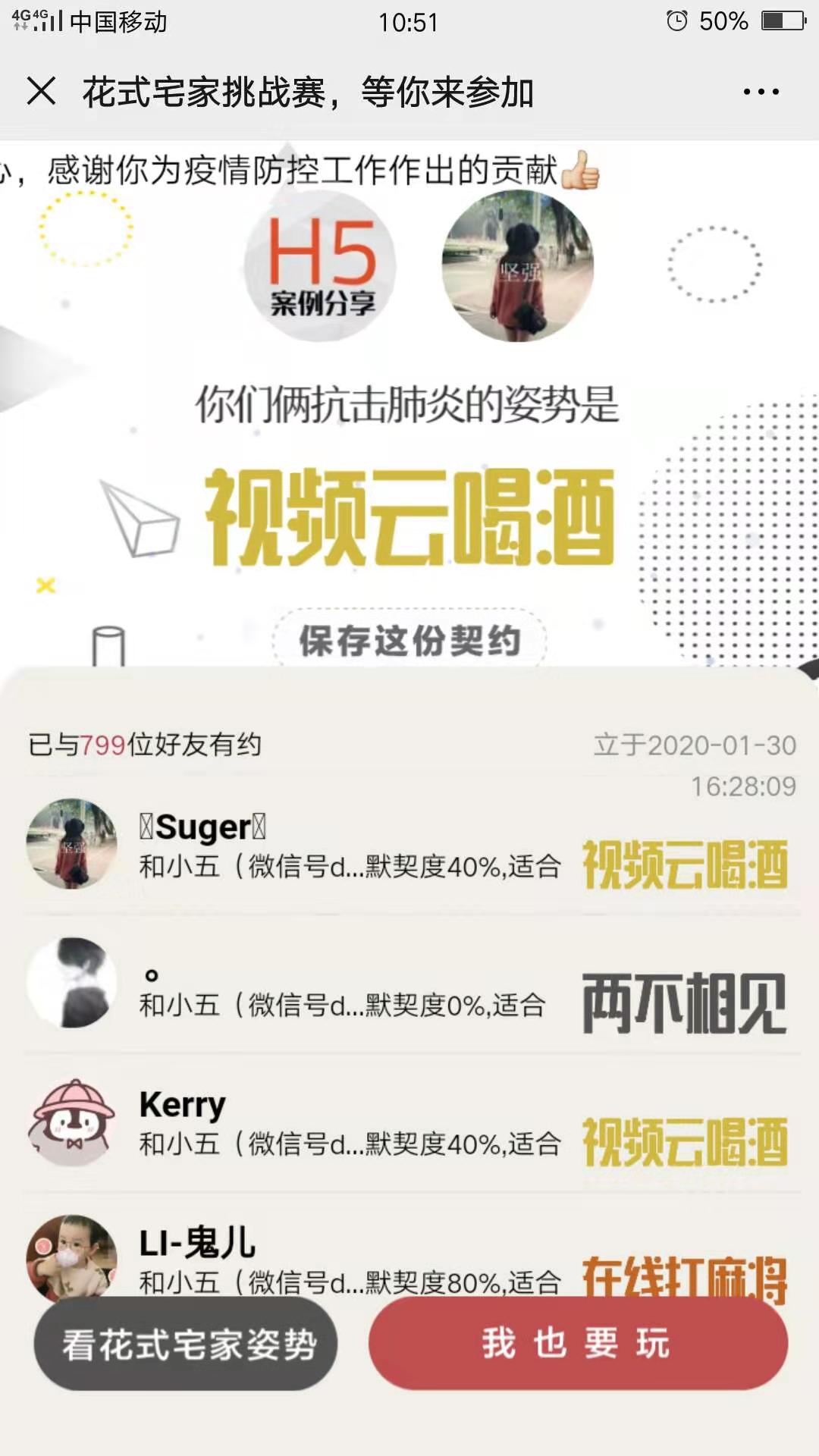Viewport: 819px width, 1456px height.
Task: Tap the red 我也要玩 button
Action: coord(578,1344)
